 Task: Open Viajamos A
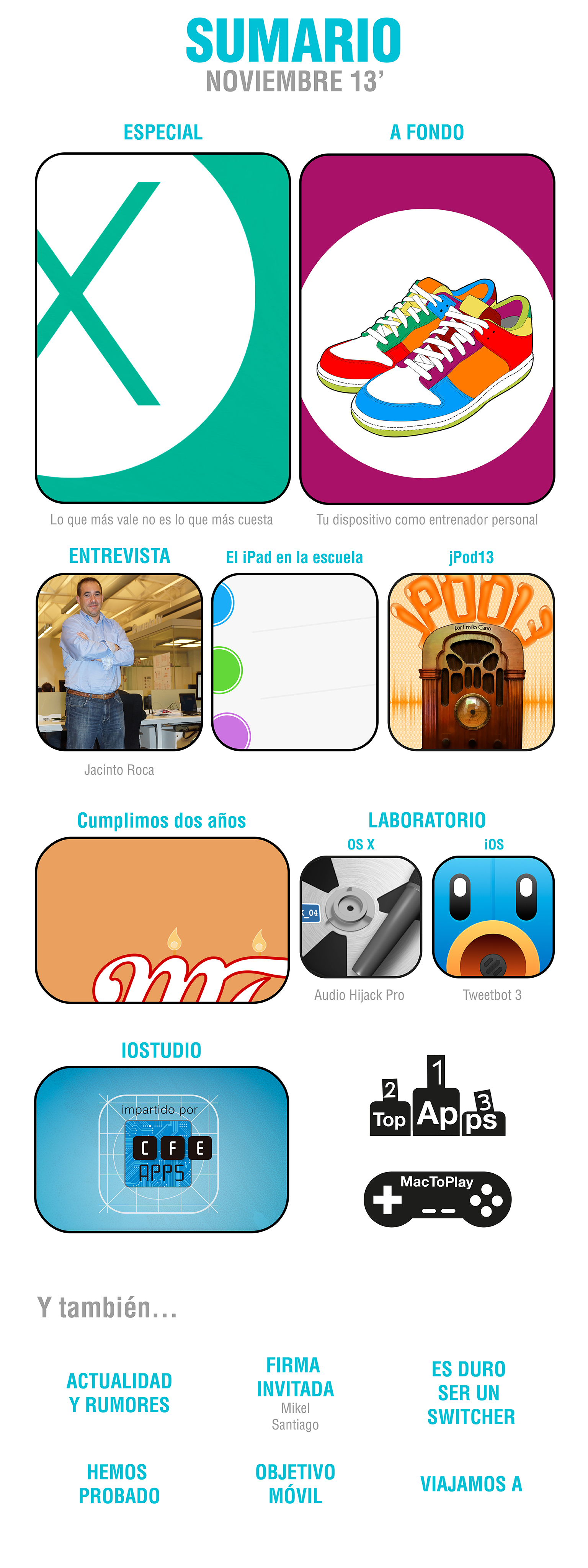point(470,1483)
